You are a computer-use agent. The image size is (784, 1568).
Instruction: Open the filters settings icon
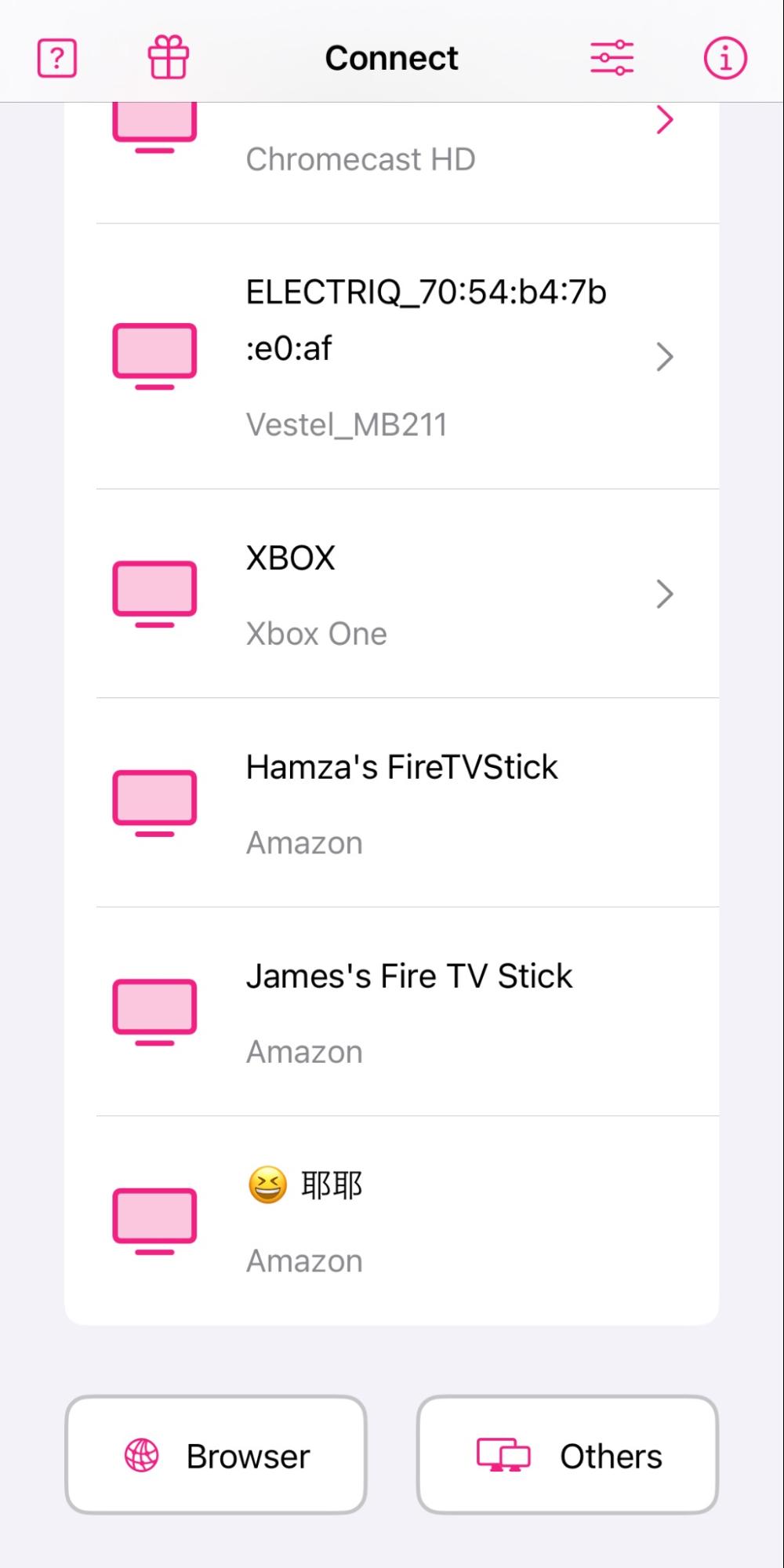tap(611, 56)
